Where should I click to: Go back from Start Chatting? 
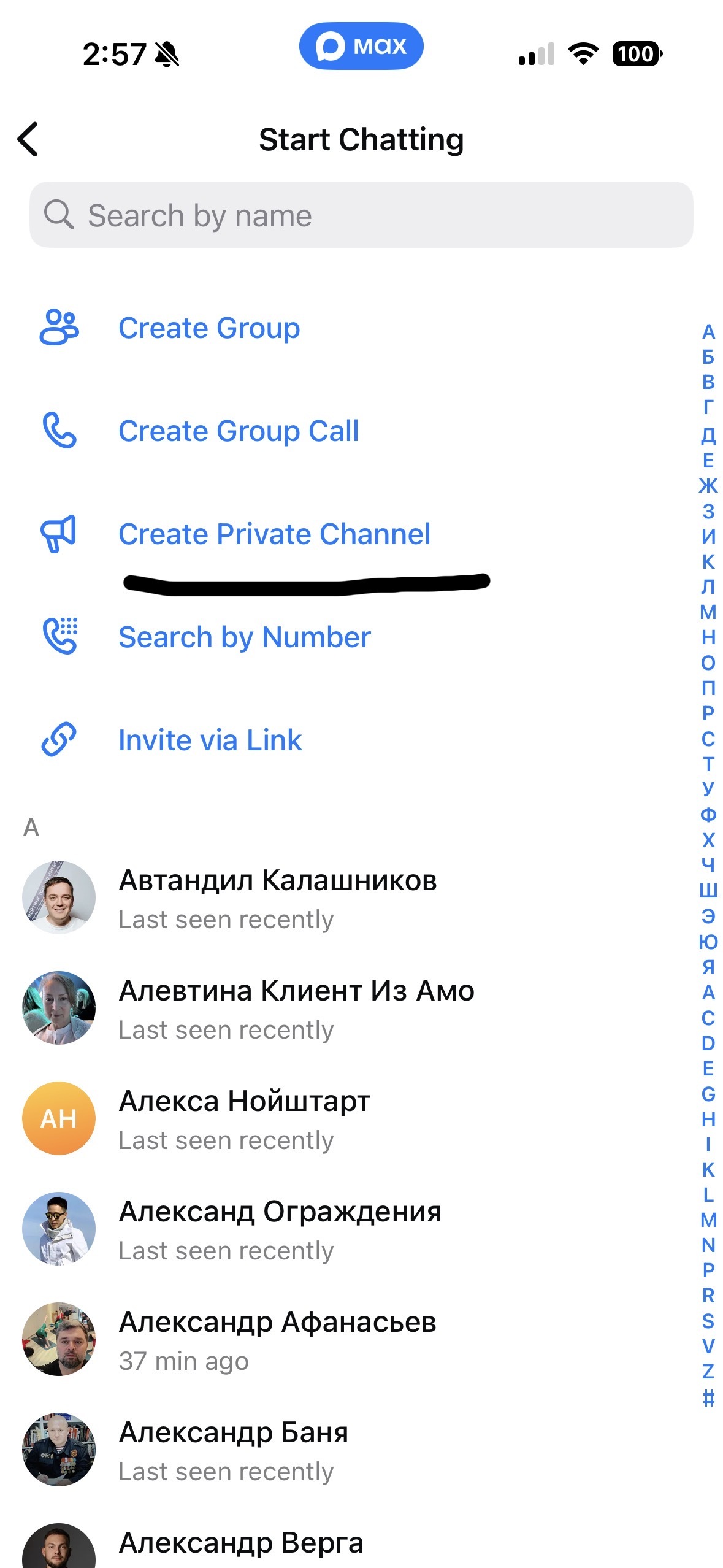pos(28,139)
